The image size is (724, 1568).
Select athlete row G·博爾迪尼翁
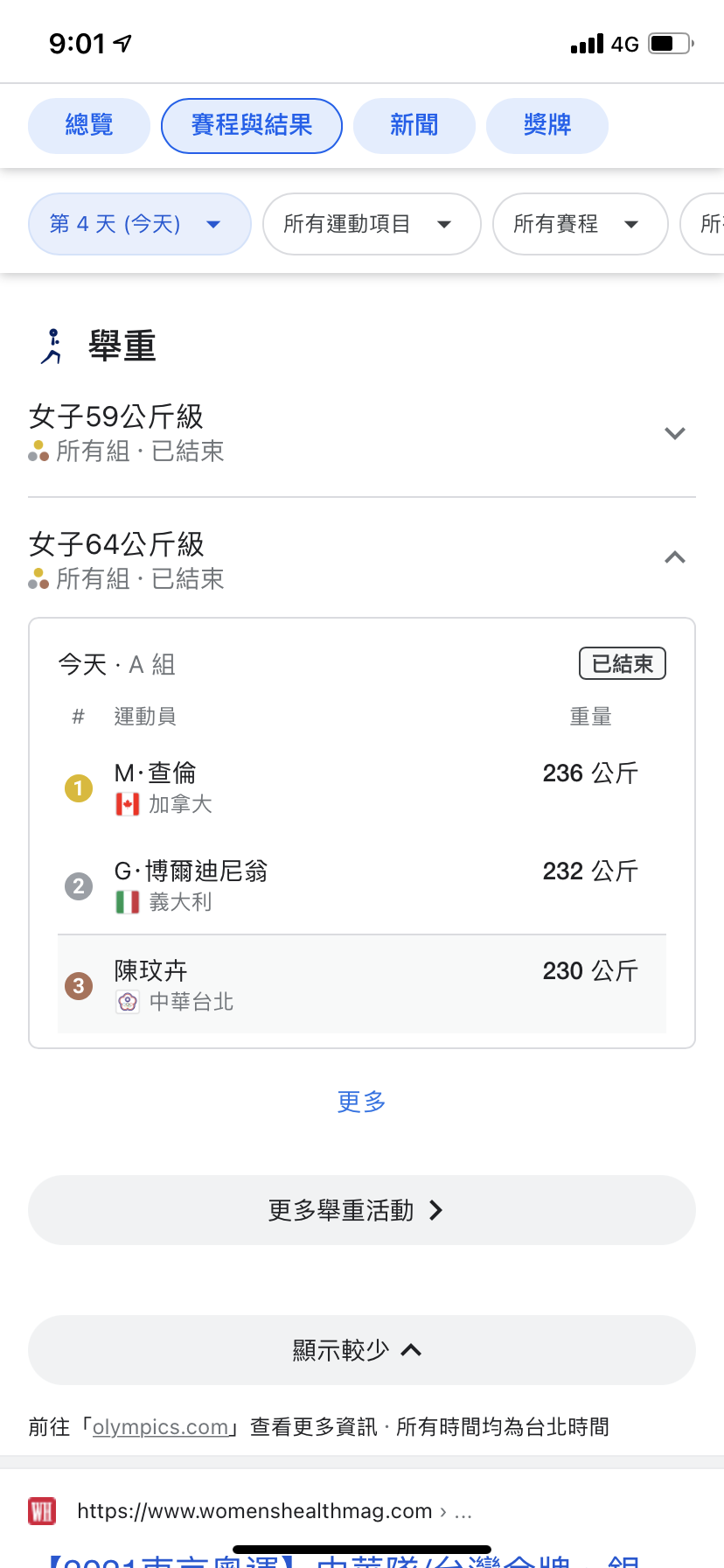362,885
